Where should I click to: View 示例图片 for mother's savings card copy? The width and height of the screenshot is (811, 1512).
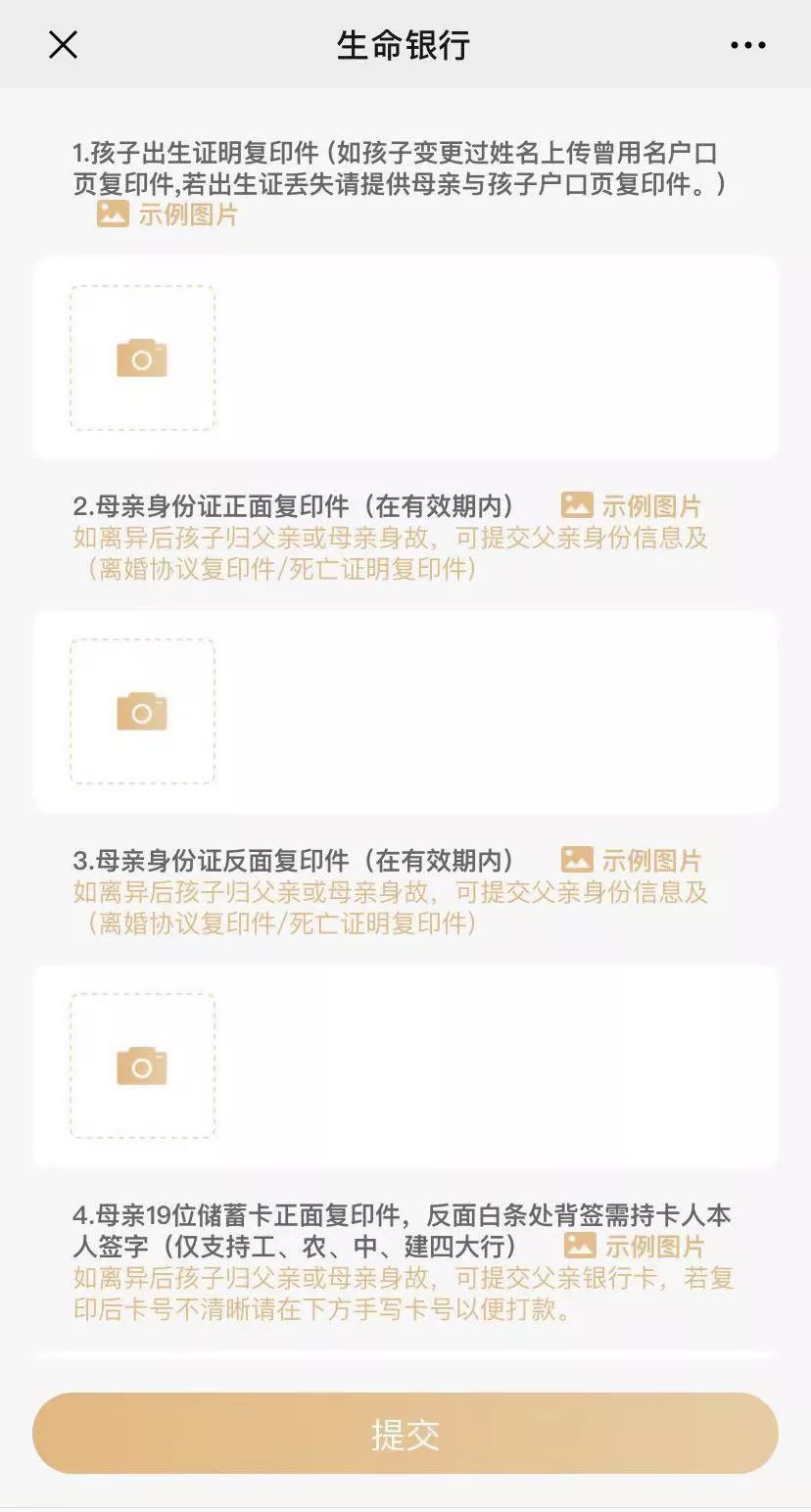point(635,1247)
